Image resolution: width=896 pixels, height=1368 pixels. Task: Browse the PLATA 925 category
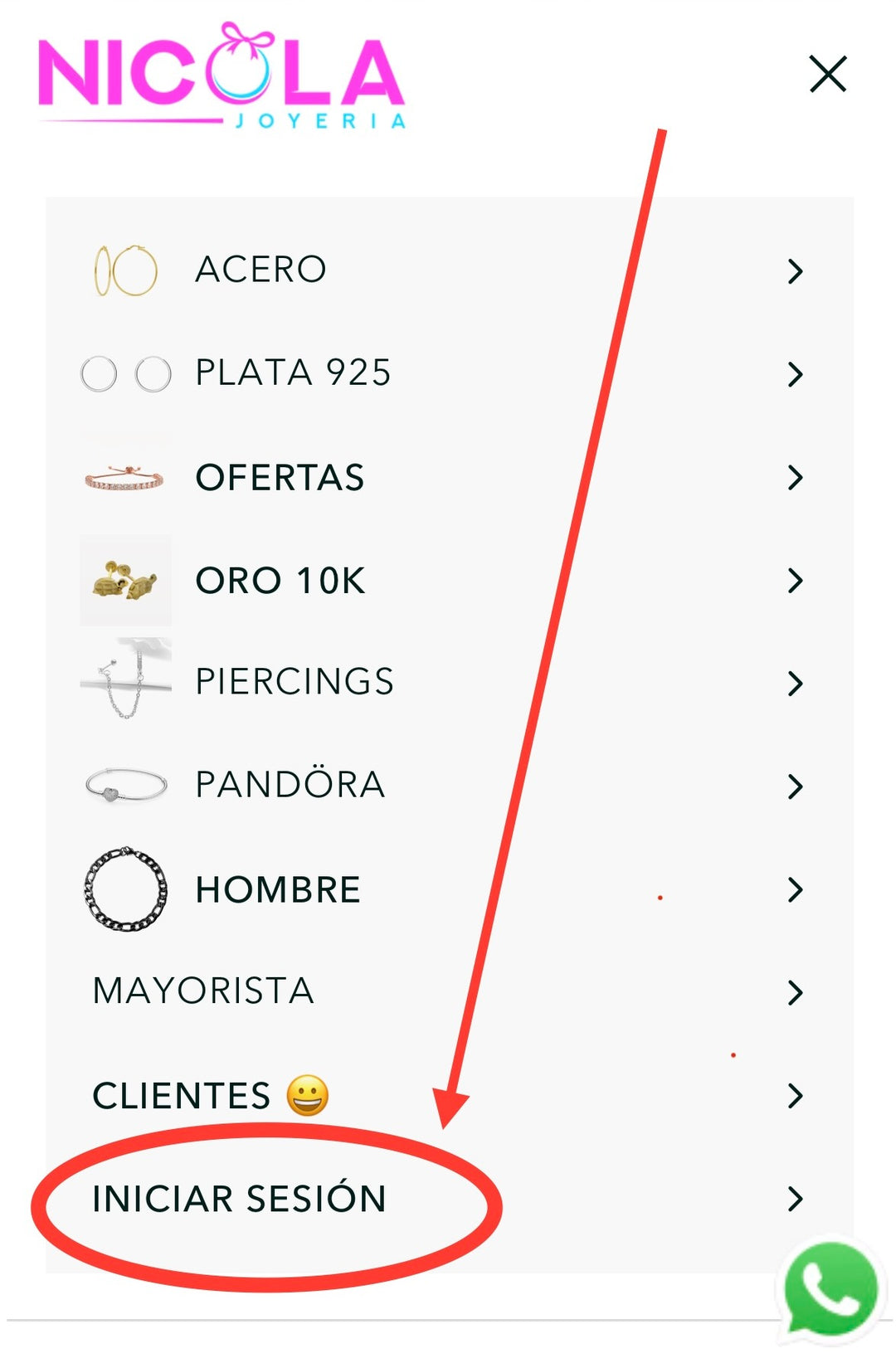(293, 372)
